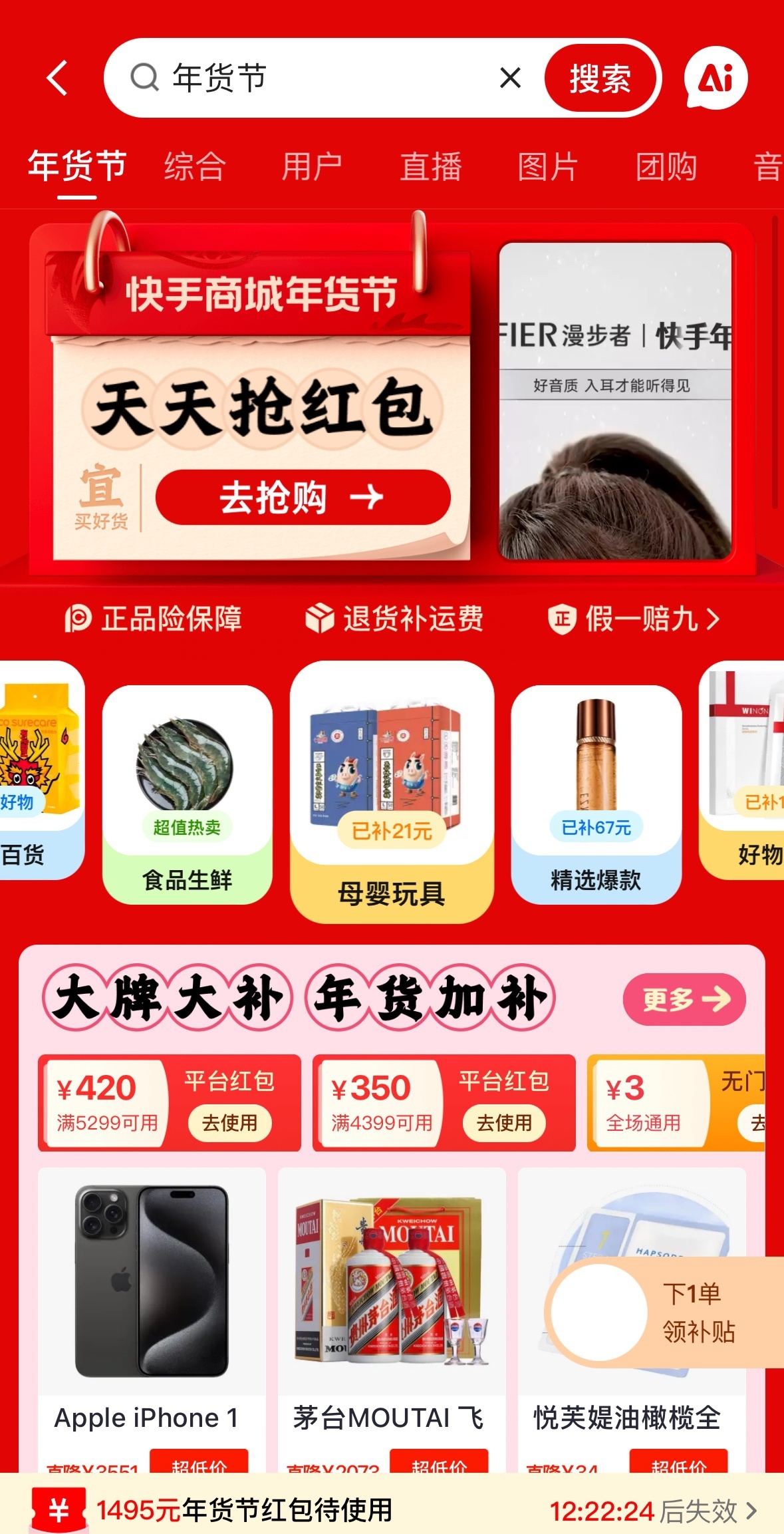Screen dimensions: 784x1534
Task: Open the 精选爆款 category
Action: 596,794
